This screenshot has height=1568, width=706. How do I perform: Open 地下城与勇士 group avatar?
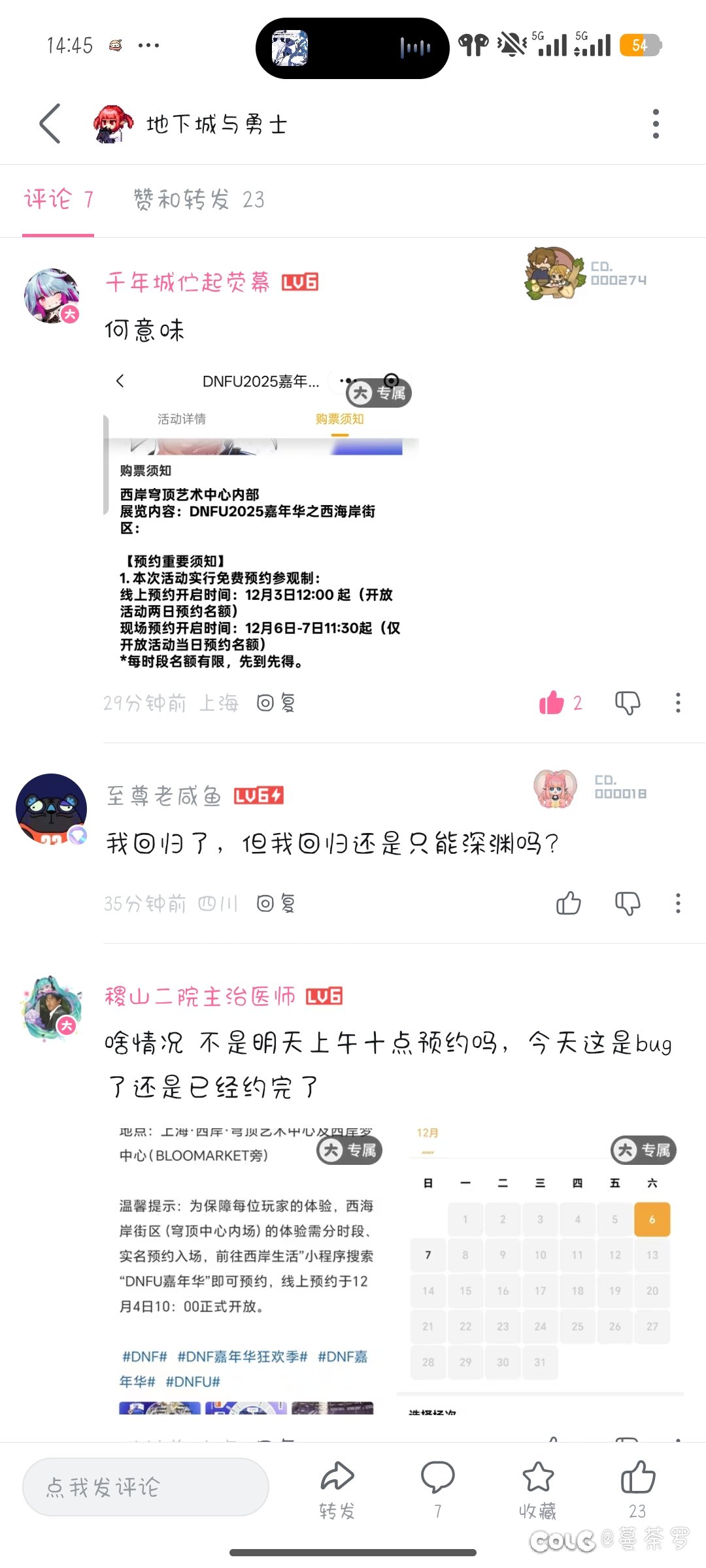[x=112, y=123]
